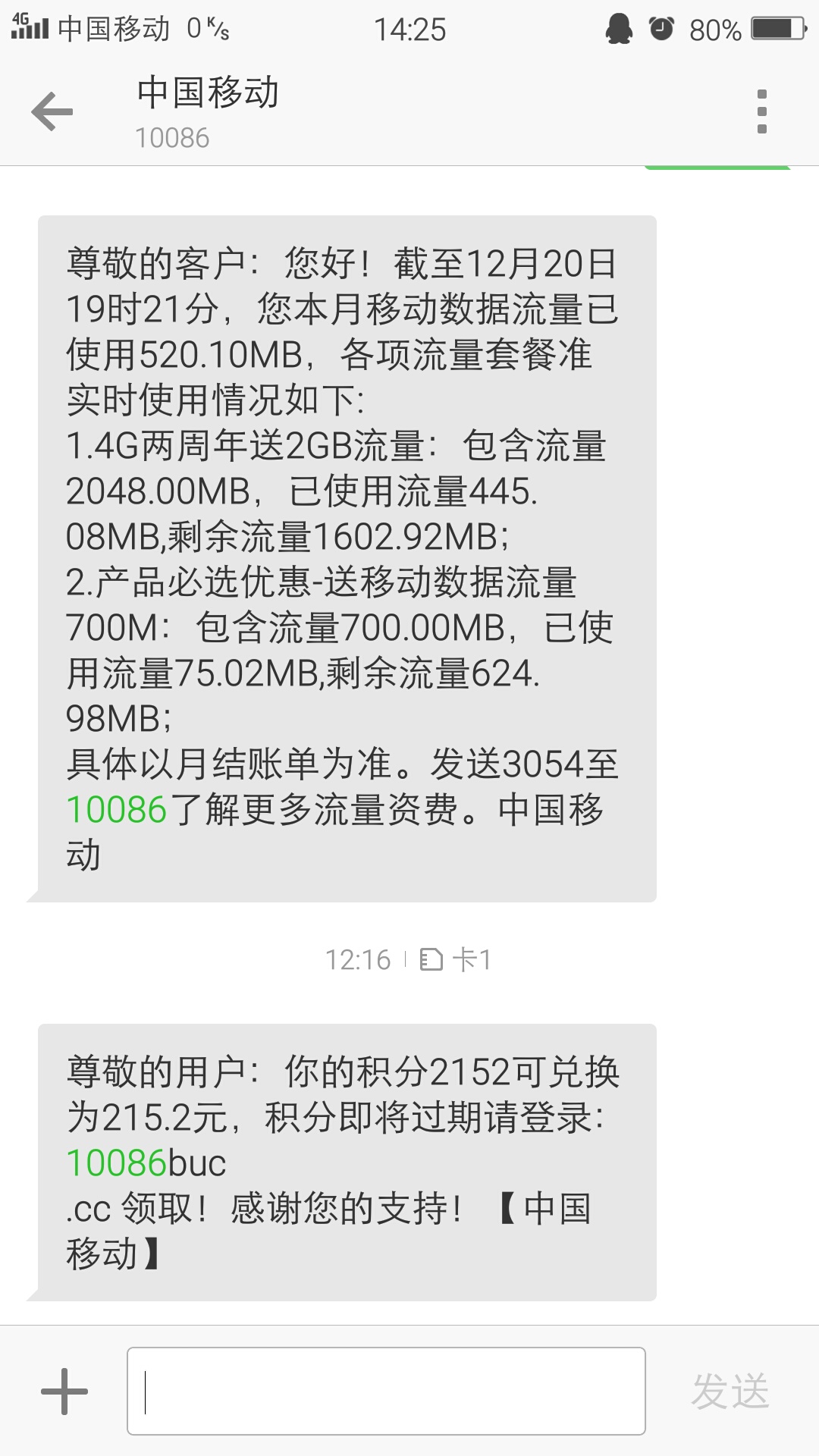Go back from the 中国移动 conversation

click(x=52, y=111)
